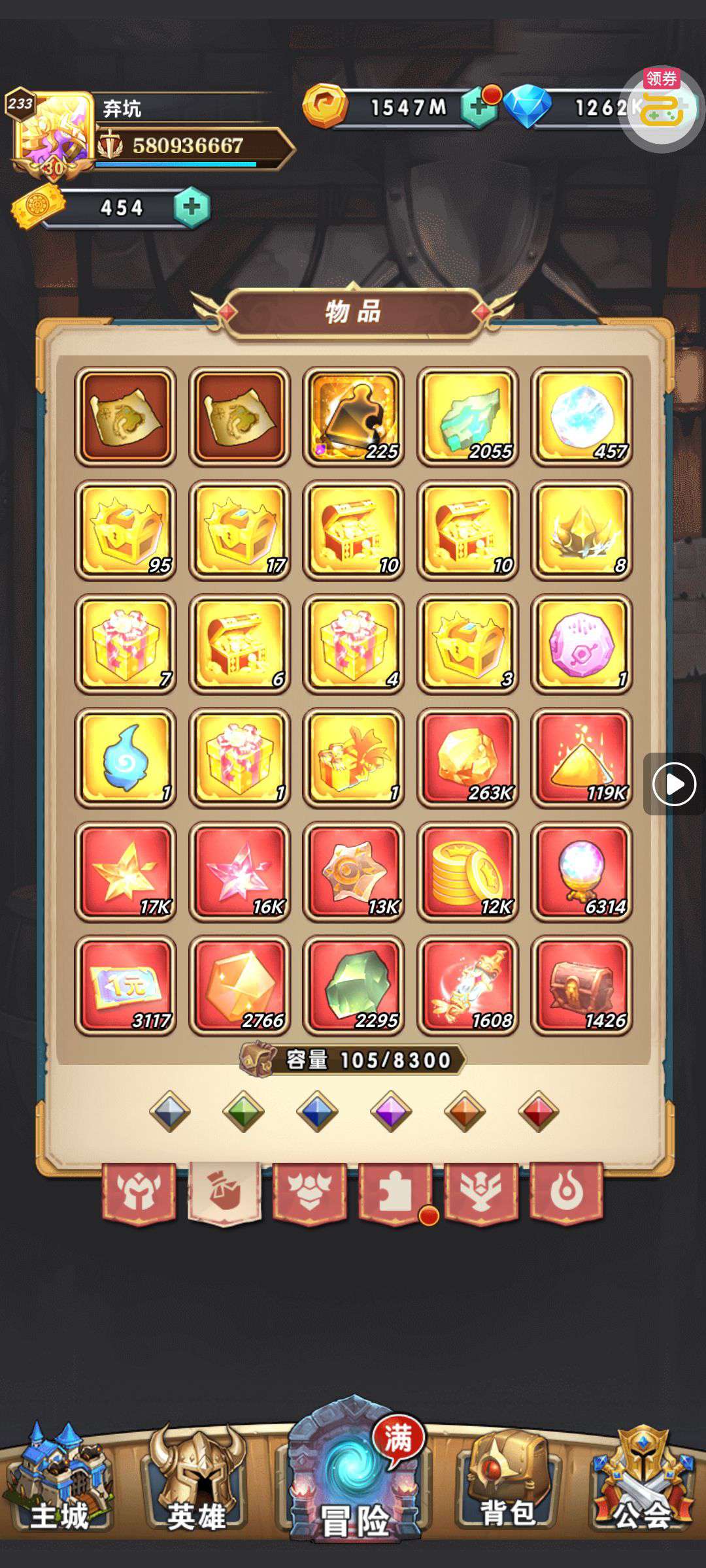Select the gold coin stack item 12K

467,872
